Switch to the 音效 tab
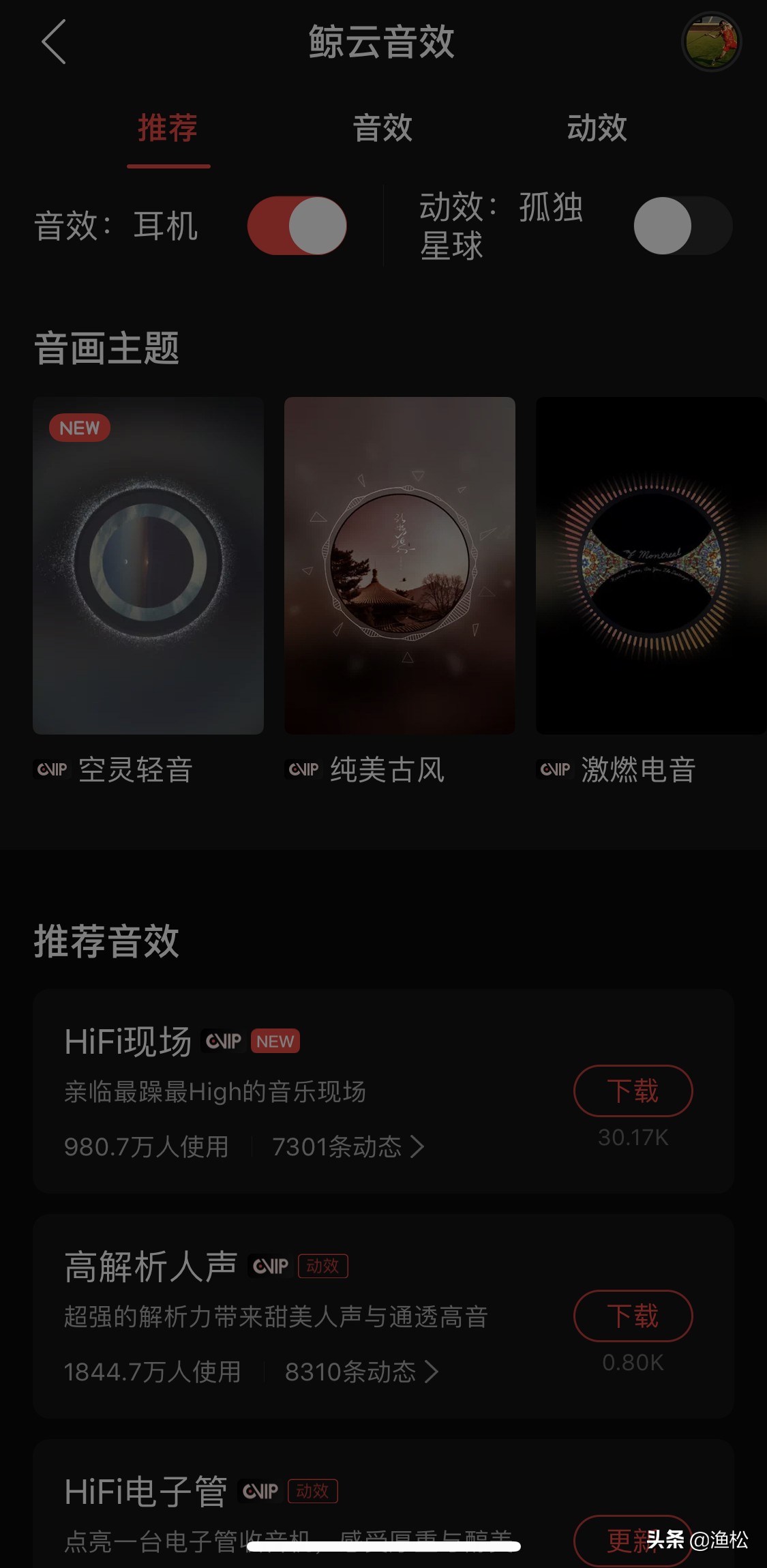 click(x=382, y=130)
